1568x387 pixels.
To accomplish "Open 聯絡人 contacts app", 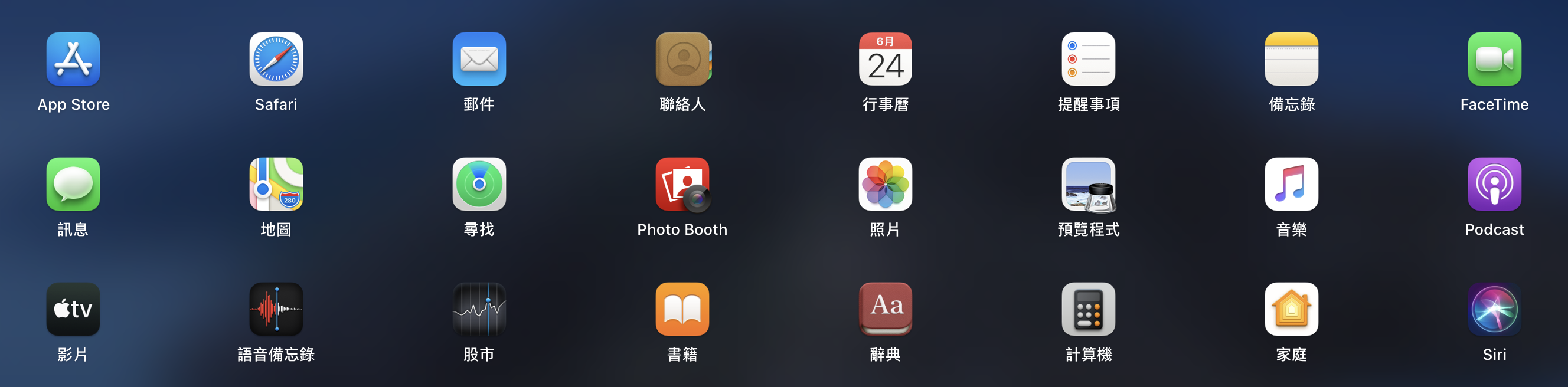I will point(682,59).
